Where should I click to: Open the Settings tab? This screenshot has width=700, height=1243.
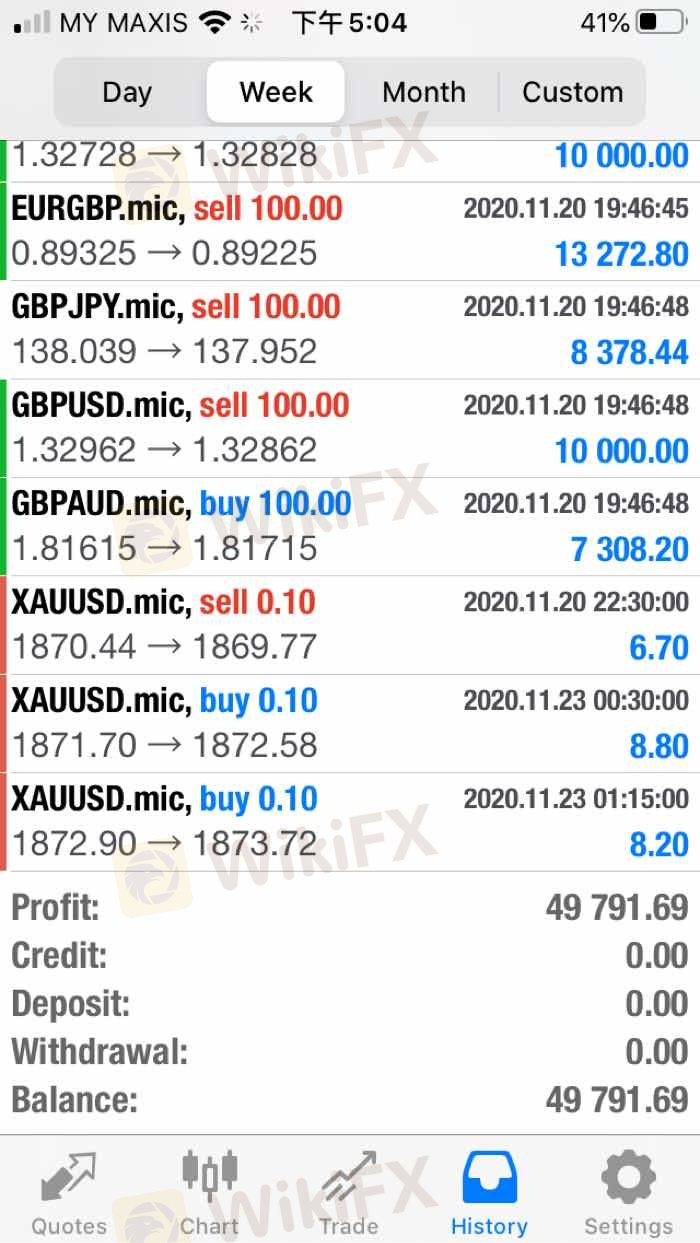tap(628, 1192)
